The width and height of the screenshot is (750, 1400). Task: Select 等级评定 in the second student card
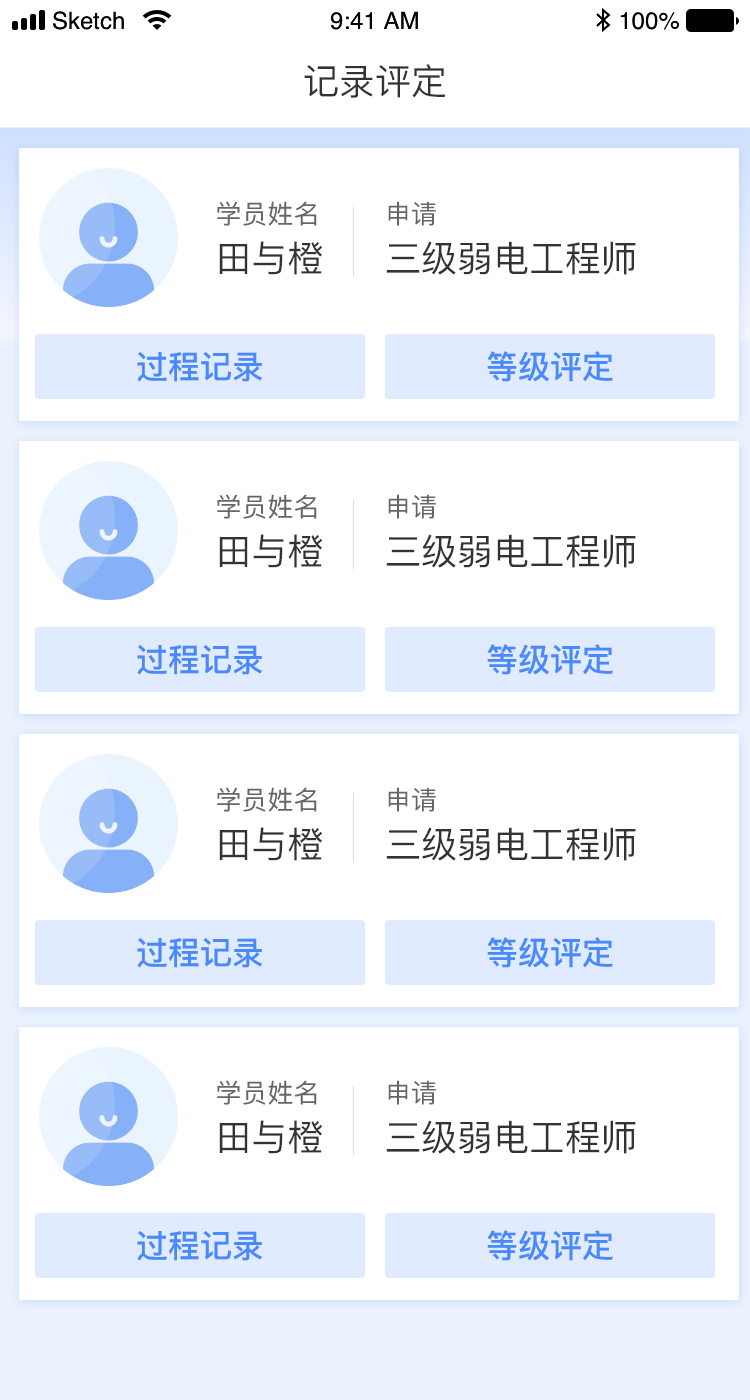click(550, 660)
